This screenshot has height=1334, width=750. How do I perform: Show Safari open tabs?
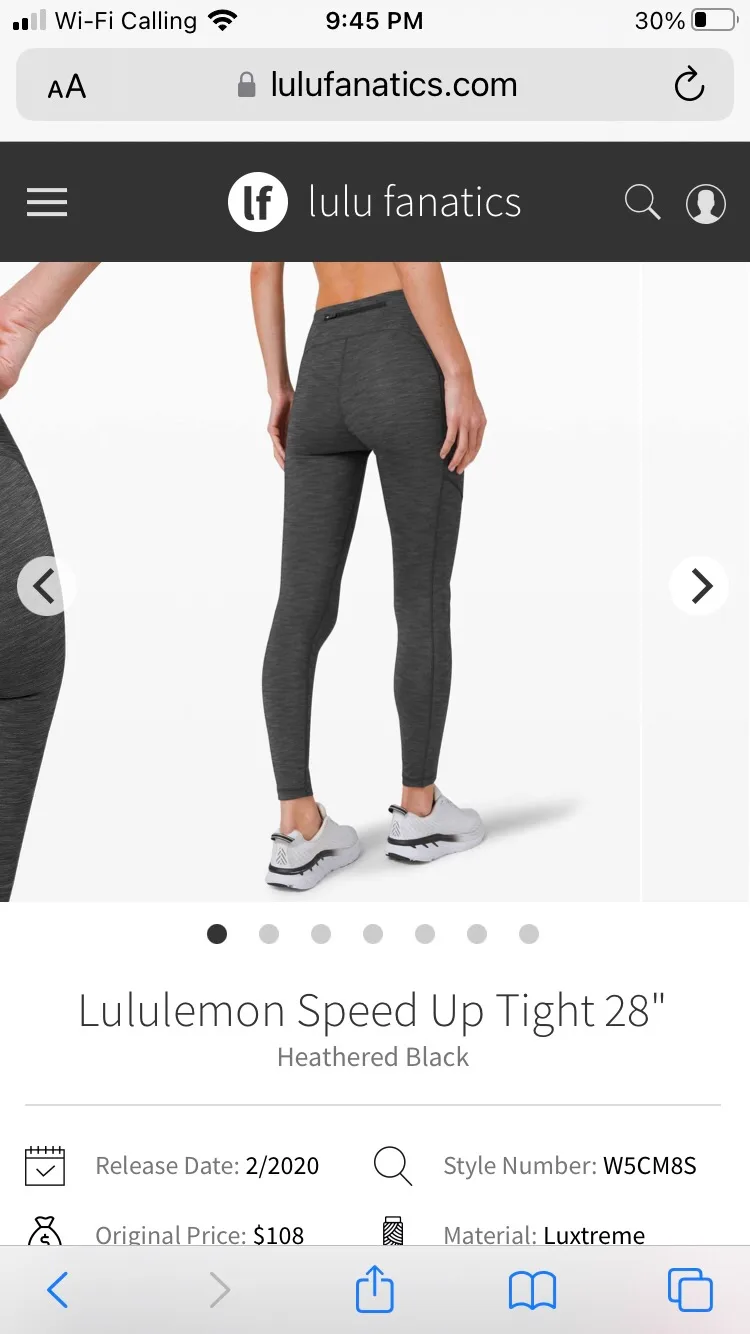(688, 1290)
